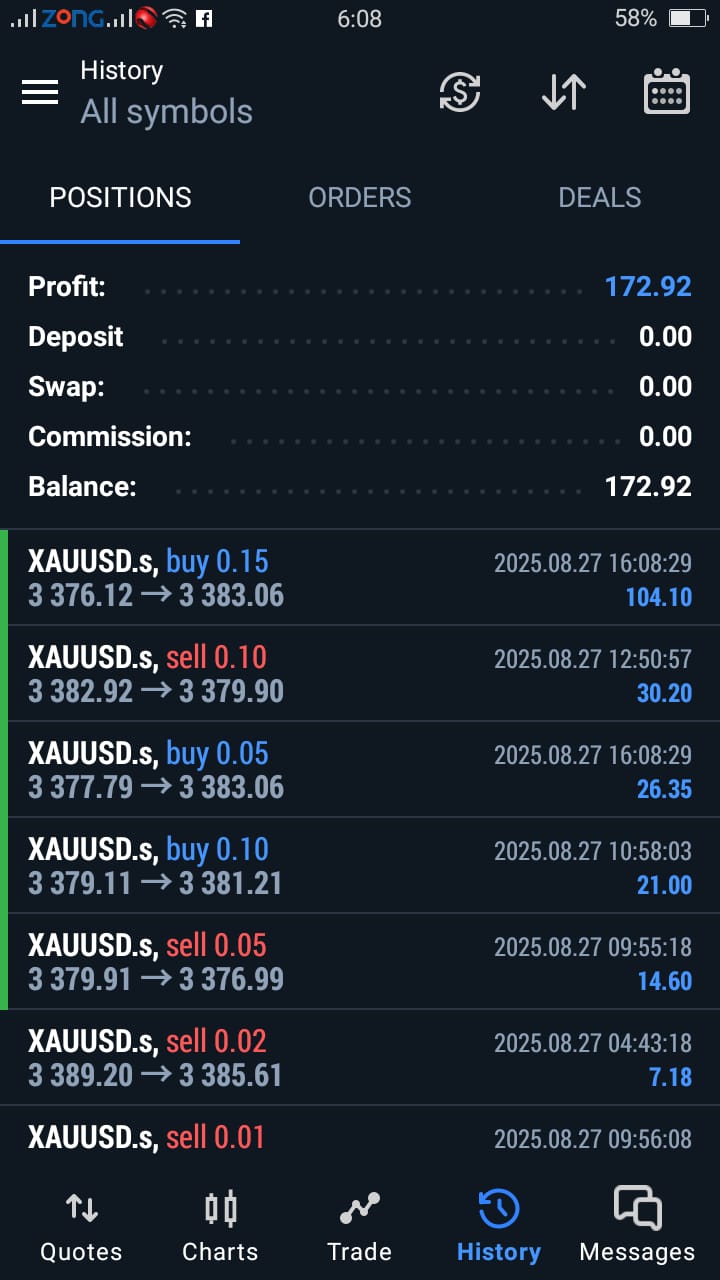Switch to the Trade tab
The image size is (720, 1280).
359,1226
